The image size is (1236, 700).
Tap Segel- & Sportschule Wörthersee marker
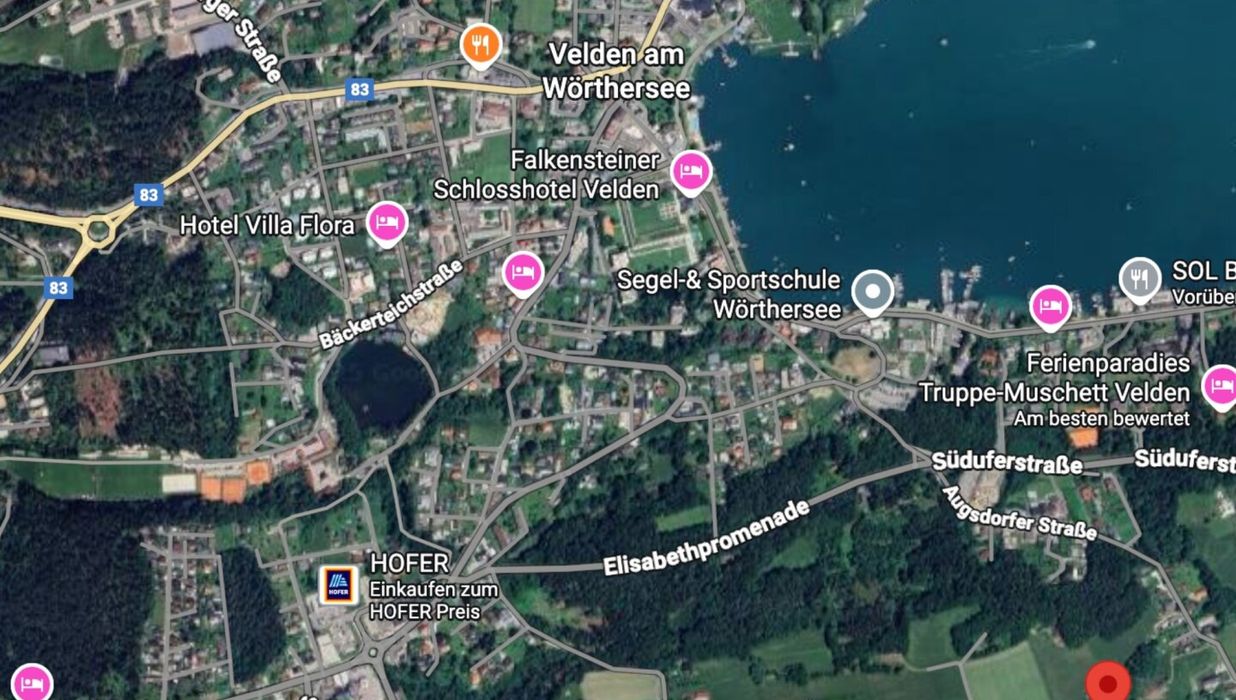[872, 291]
